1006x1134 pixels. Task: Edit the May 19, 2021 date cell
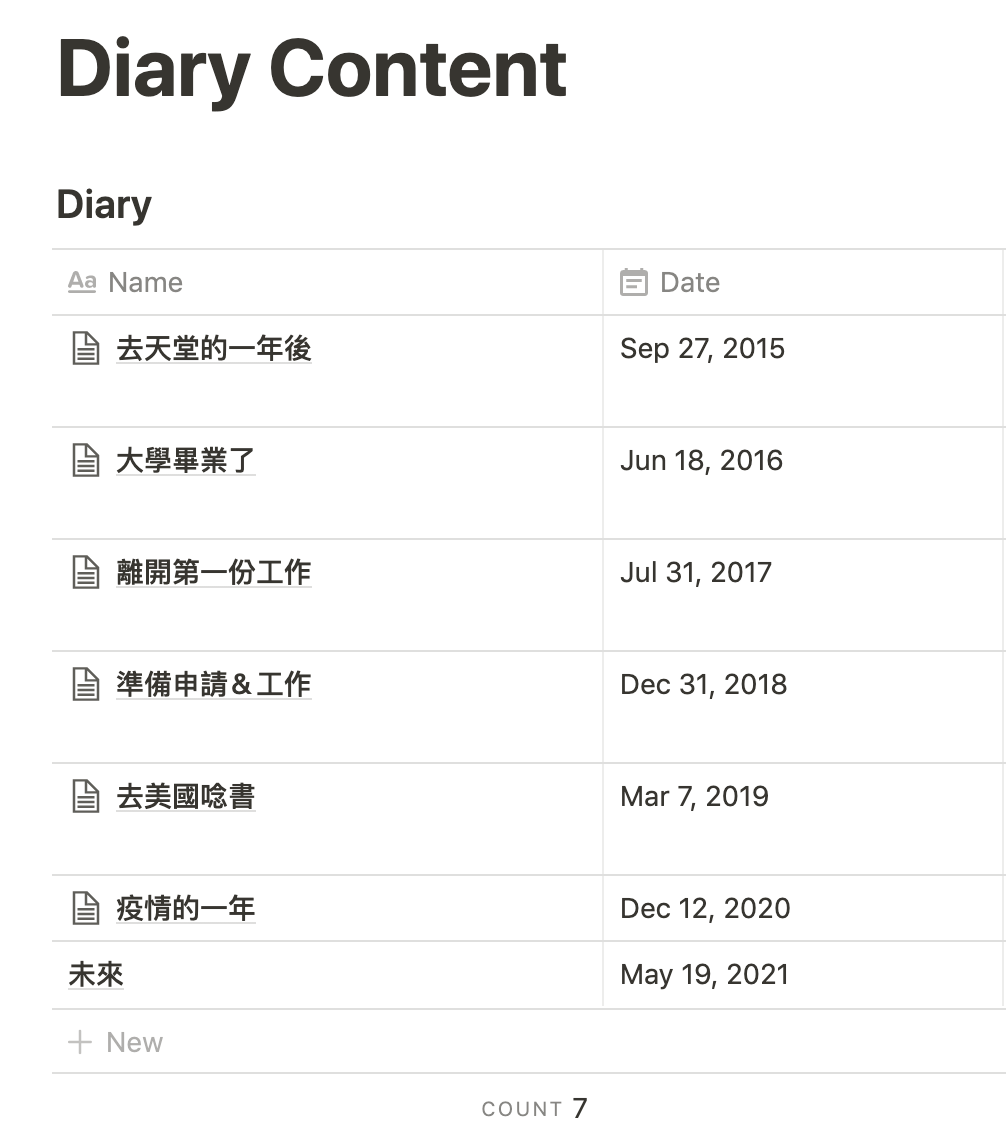pos(704,975)
